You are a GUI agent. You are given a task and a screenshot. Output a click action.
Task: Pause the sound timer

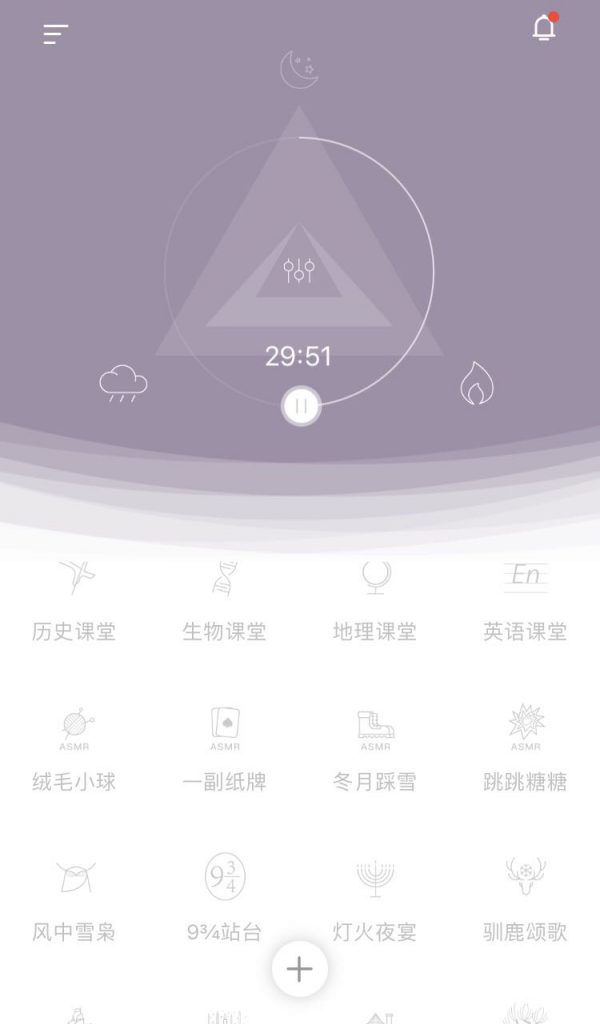coord(301,406)
